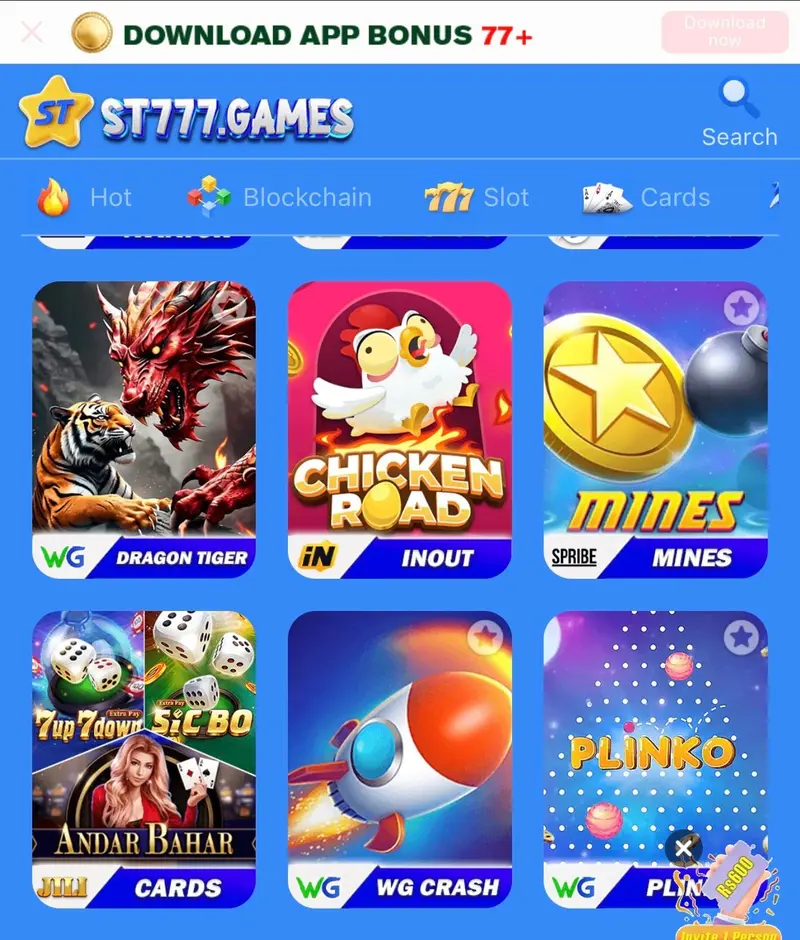The height and width of the screenshot is (940, 800).
Task: Click the WG logo under Dragon Tiger
Action: tap(62, 557)
